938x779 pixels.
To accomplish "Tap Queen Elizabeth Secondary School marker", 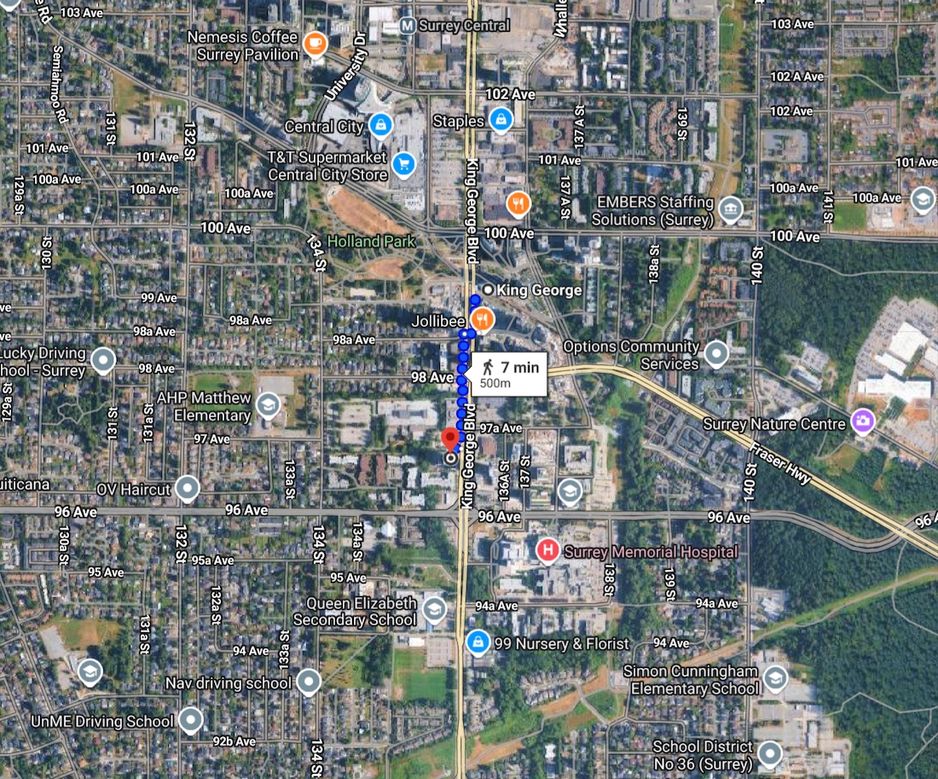I will [x=434, y=608].
